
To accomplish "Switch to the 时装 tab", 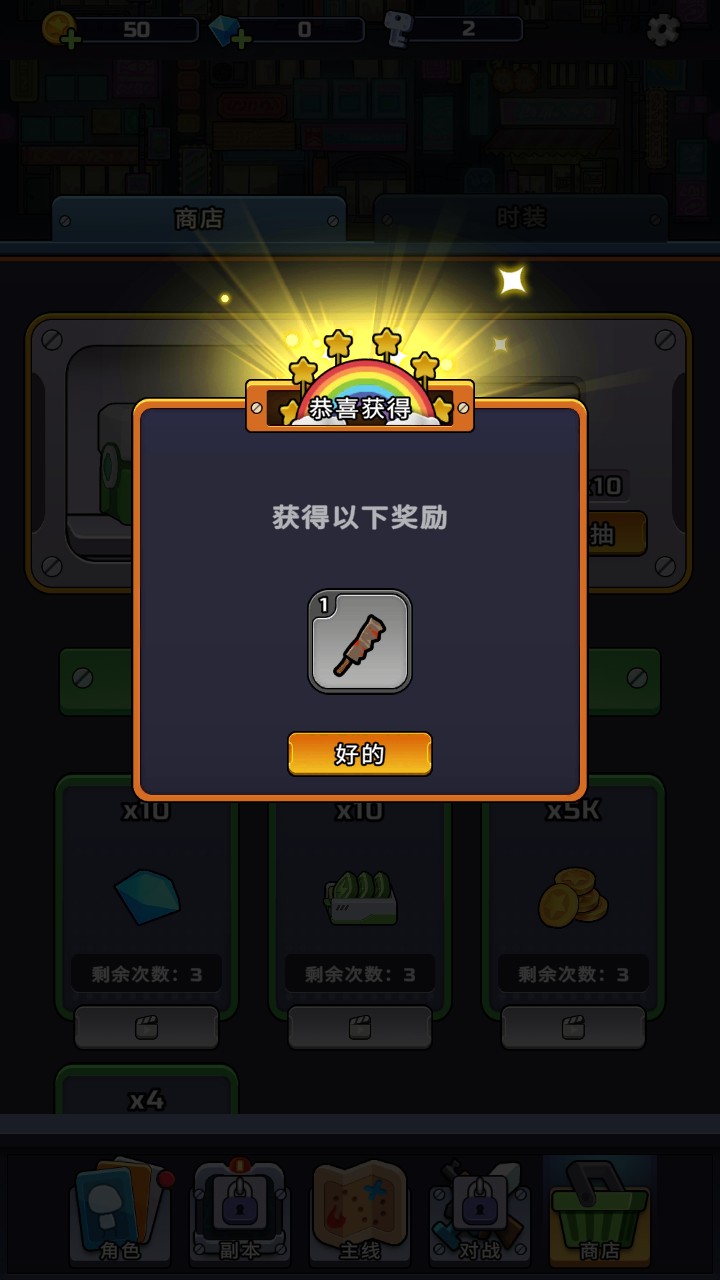I will [x=520, y=218].
